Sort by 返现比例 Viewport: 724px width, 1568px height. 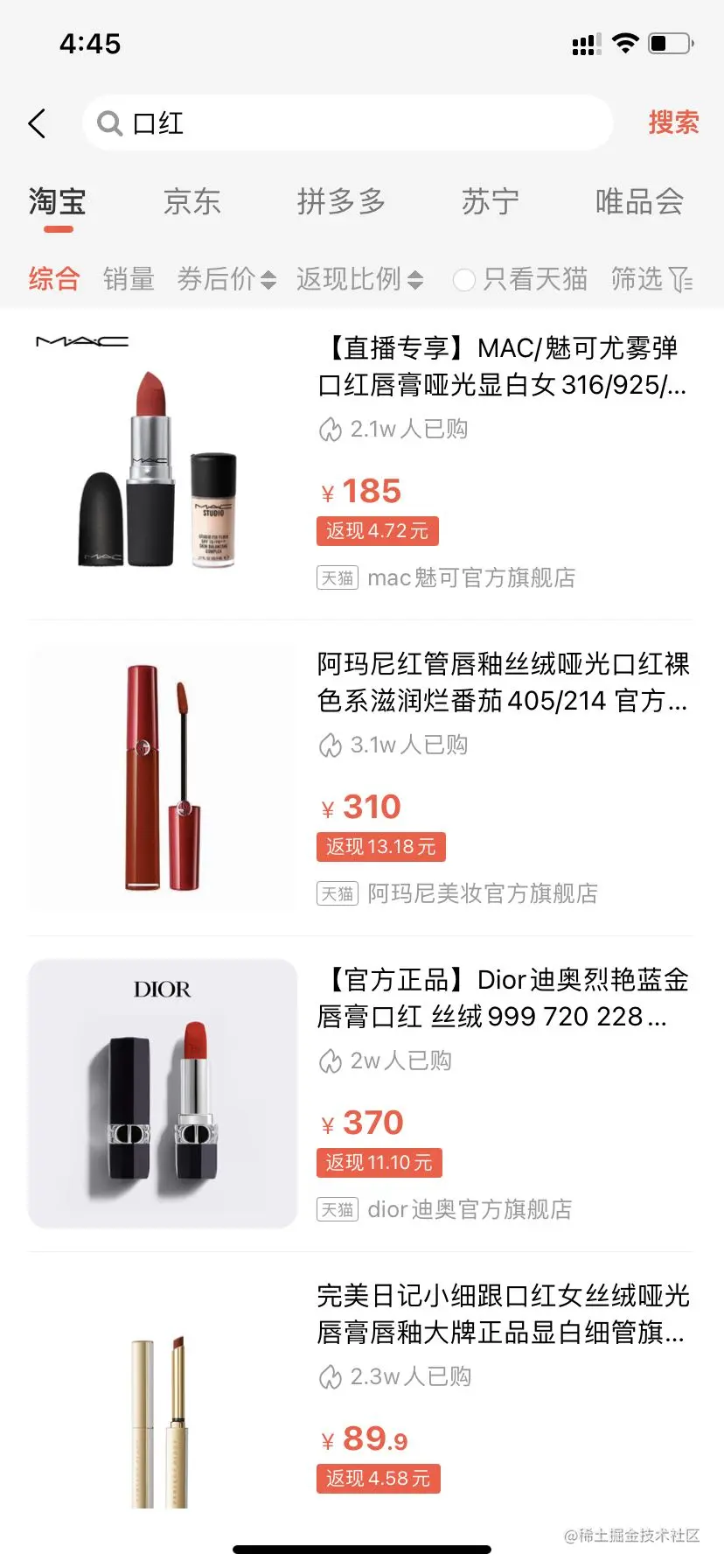359,279
